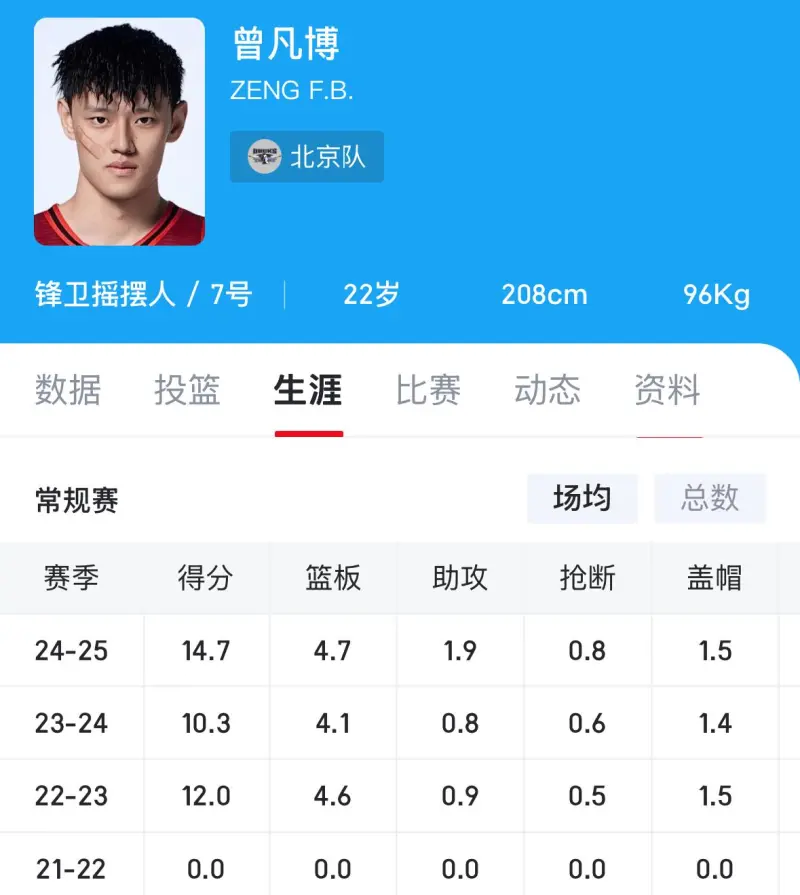
Task: Open the 动态 tab
Action: (547, 390)
